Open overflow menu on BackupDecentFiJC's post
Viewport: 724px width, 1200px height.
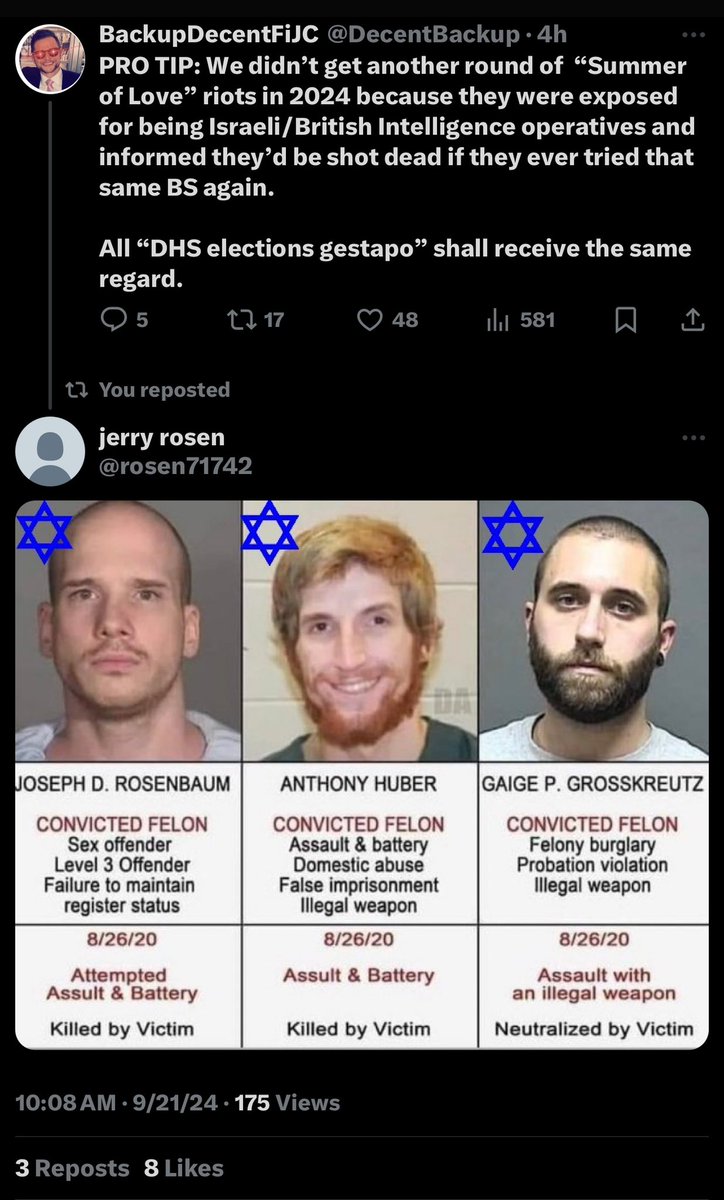point(692,35)
